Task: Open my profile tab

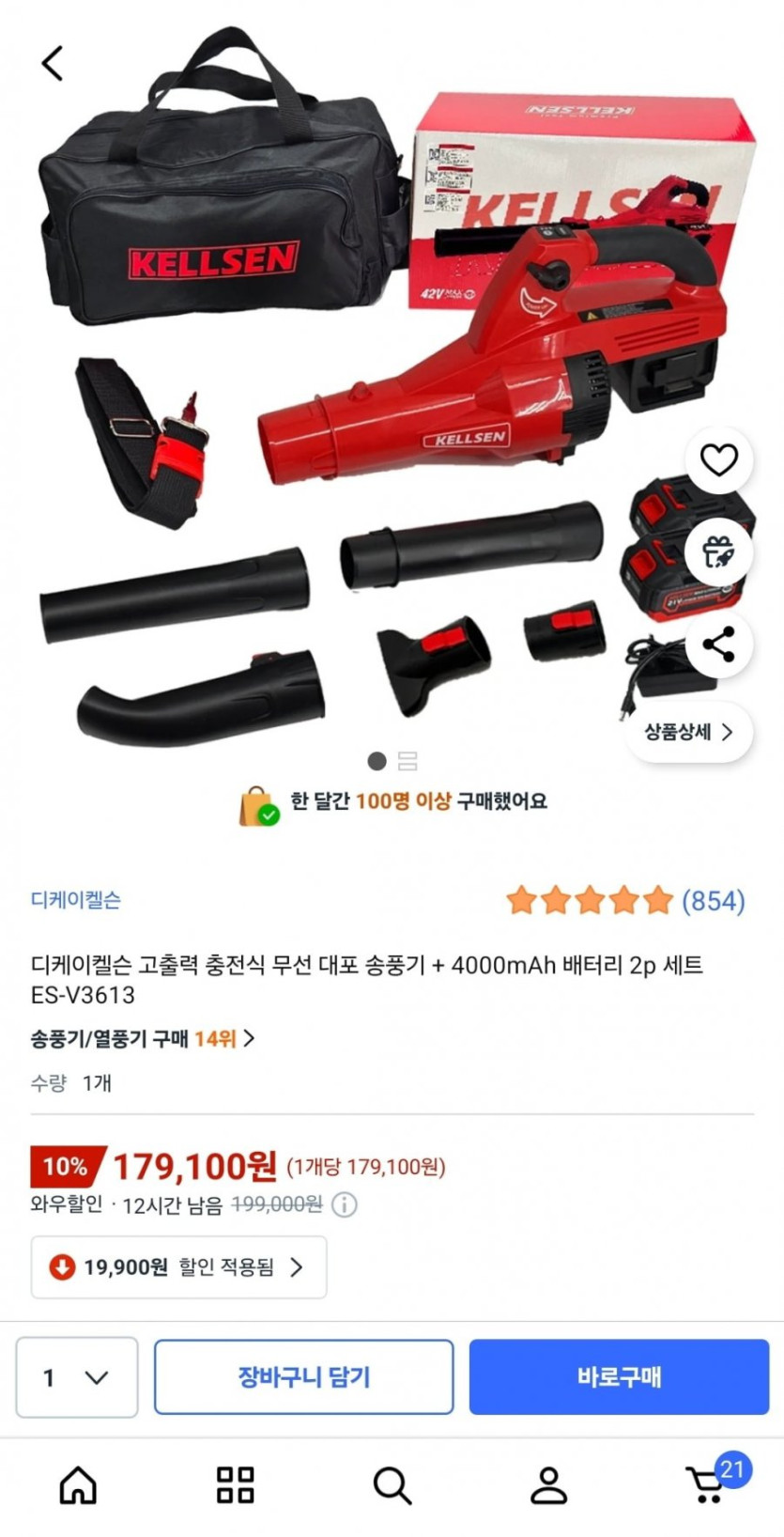Action: pyautogui.click(x=548, y=1486)
